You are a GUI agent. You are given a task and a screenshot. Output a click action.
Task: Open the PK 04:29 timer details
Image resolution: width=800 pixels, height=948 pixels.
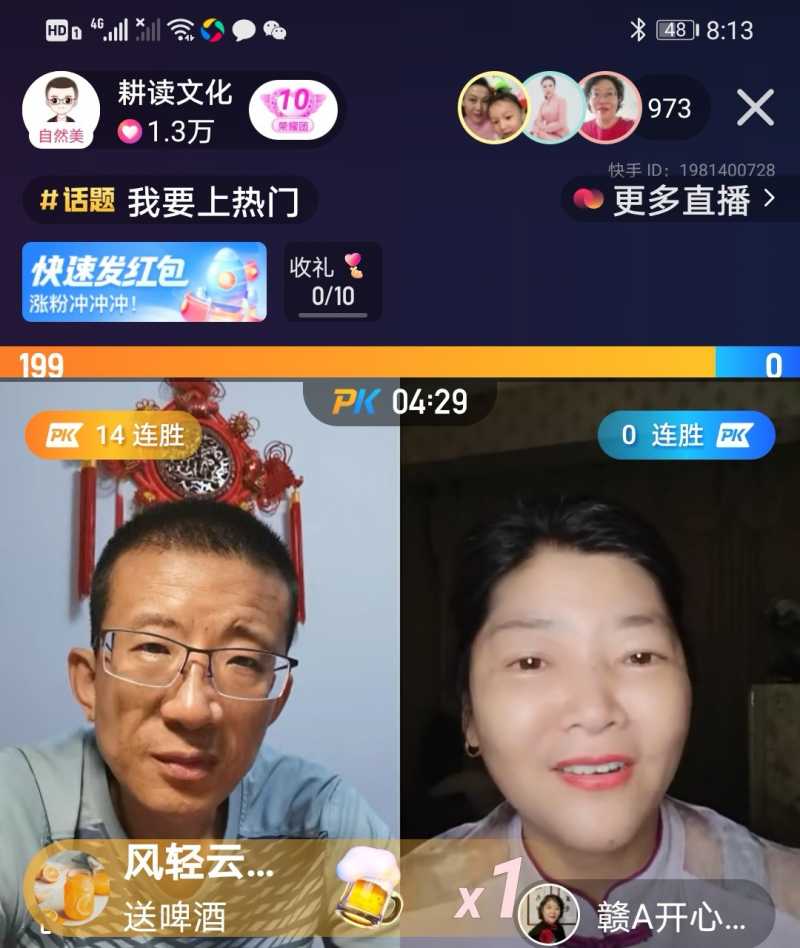[x=400, y=402]
